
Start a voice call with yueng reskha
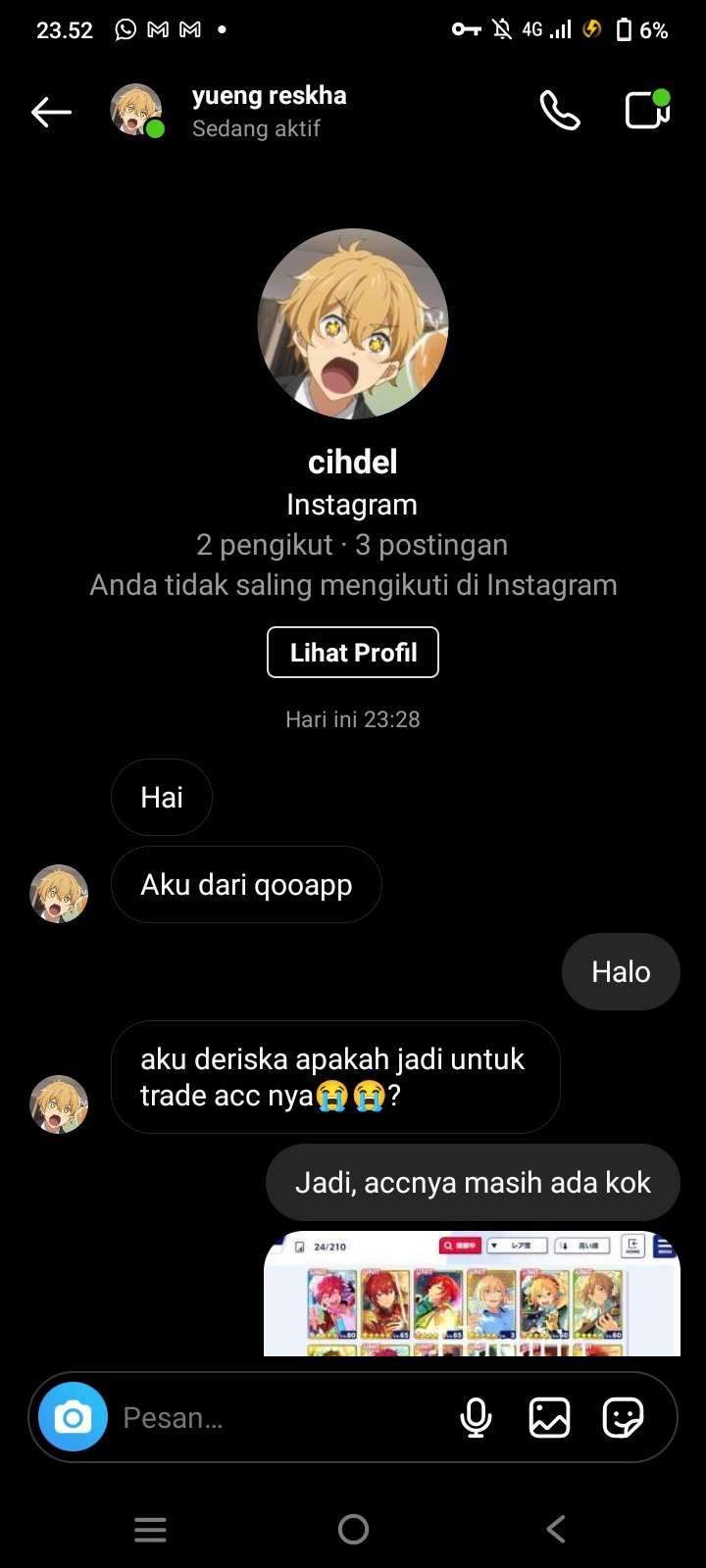(x=560, y=111)
